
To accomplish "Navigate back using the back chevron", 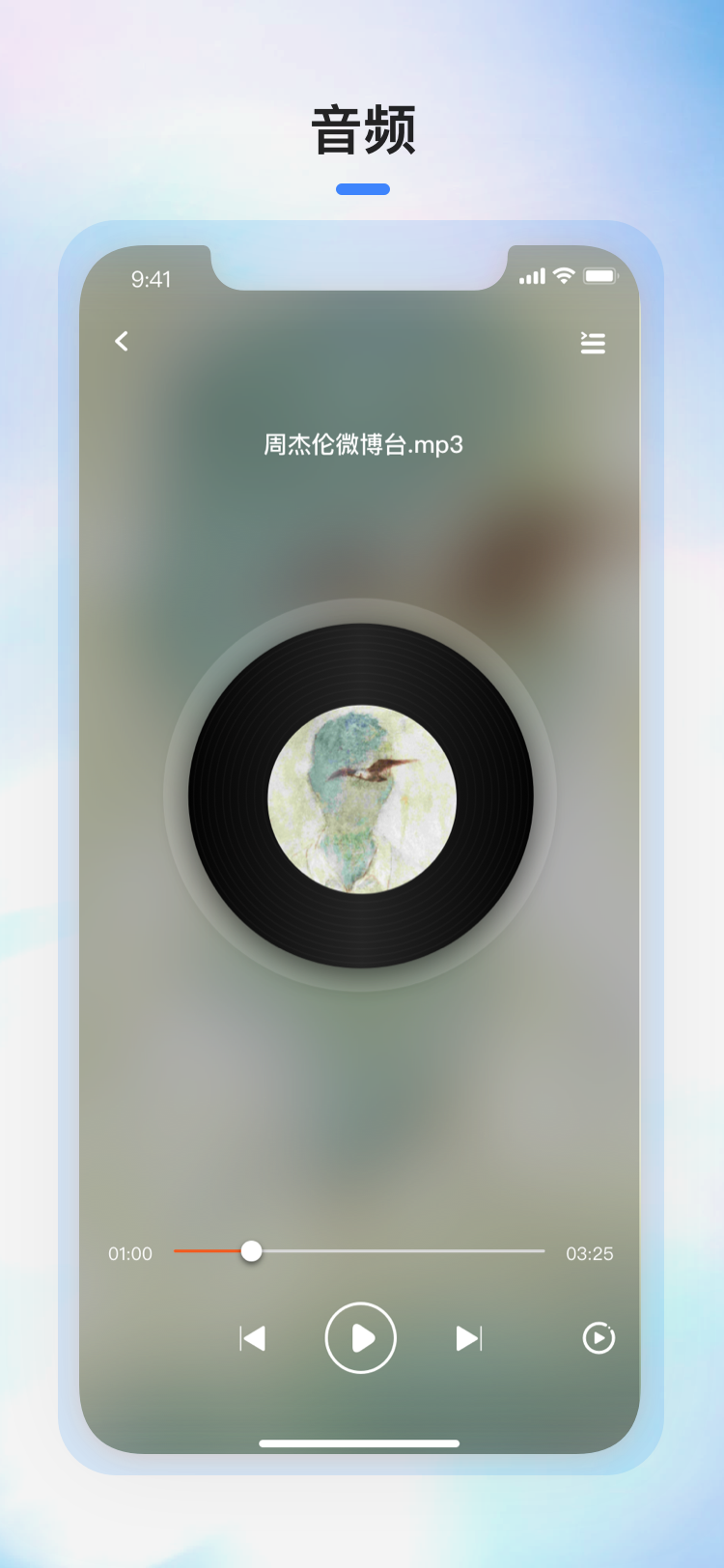I will coord(122,341).
